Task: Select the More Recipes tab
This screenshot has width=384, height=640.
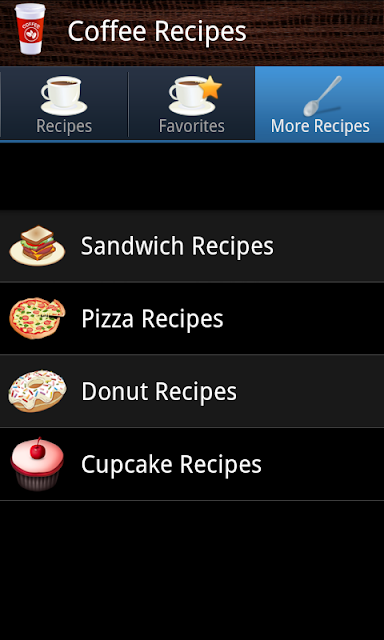Action: tap(320, 104)
